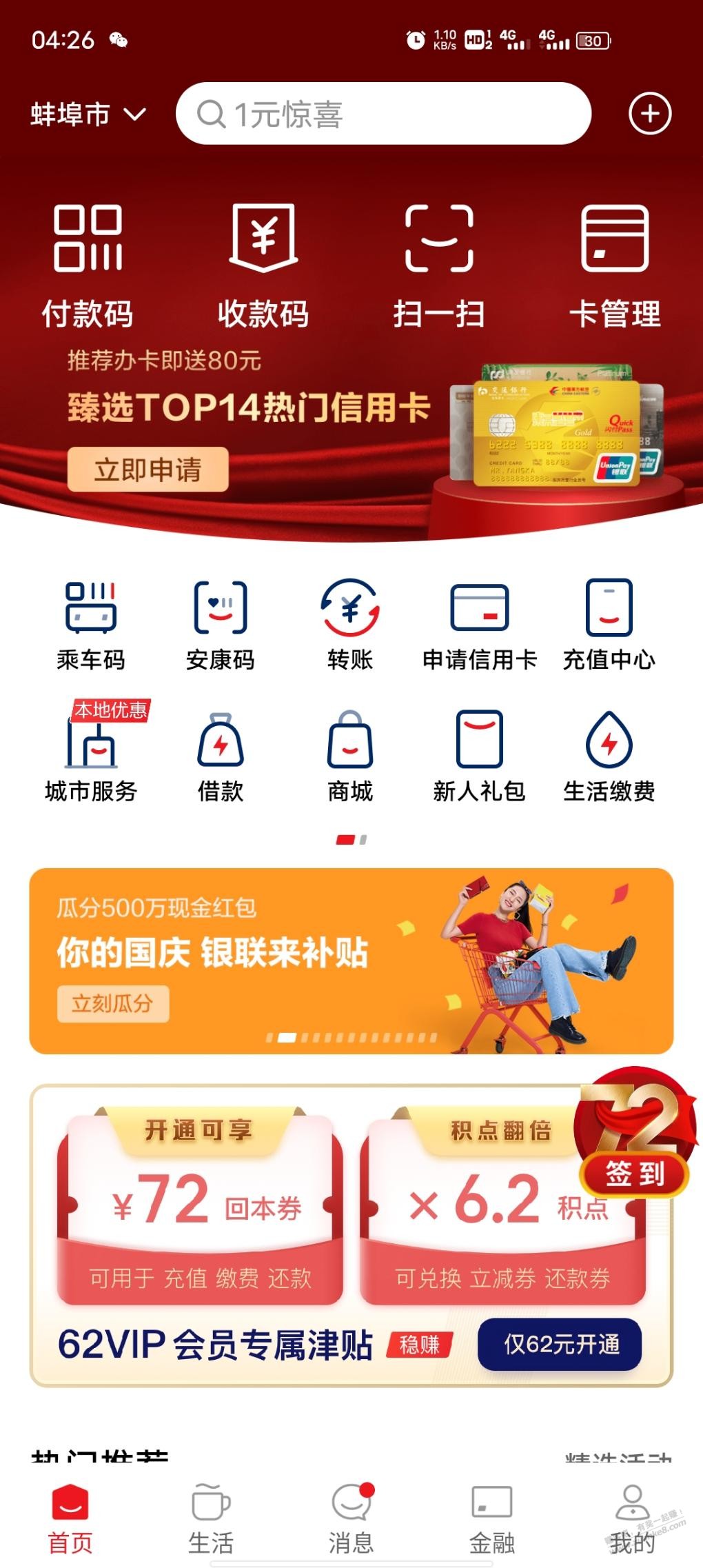The width and height of the screenshot is (703, 1568).
Task: Launch 扫一扫 scanner
Action: click(x=439, y=266)
